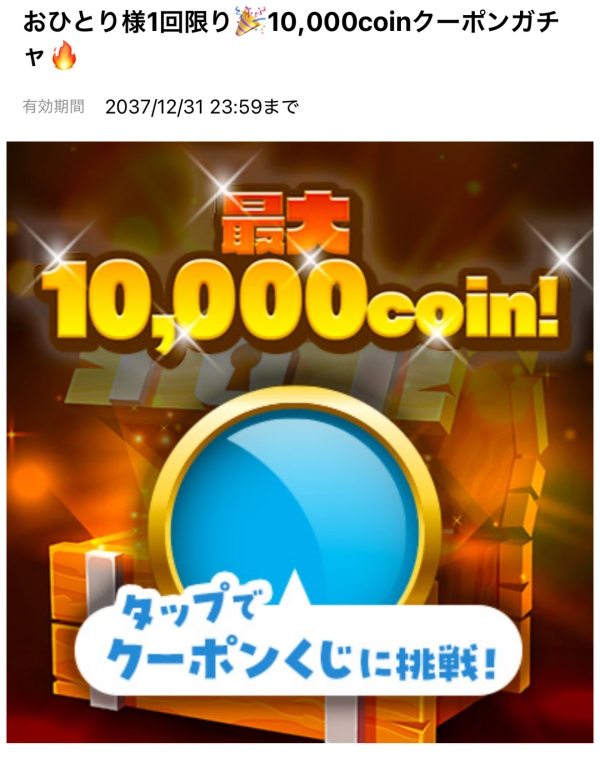
Task: Tap the 10,000coin coupon lottery banner
Action: (300, 442)
